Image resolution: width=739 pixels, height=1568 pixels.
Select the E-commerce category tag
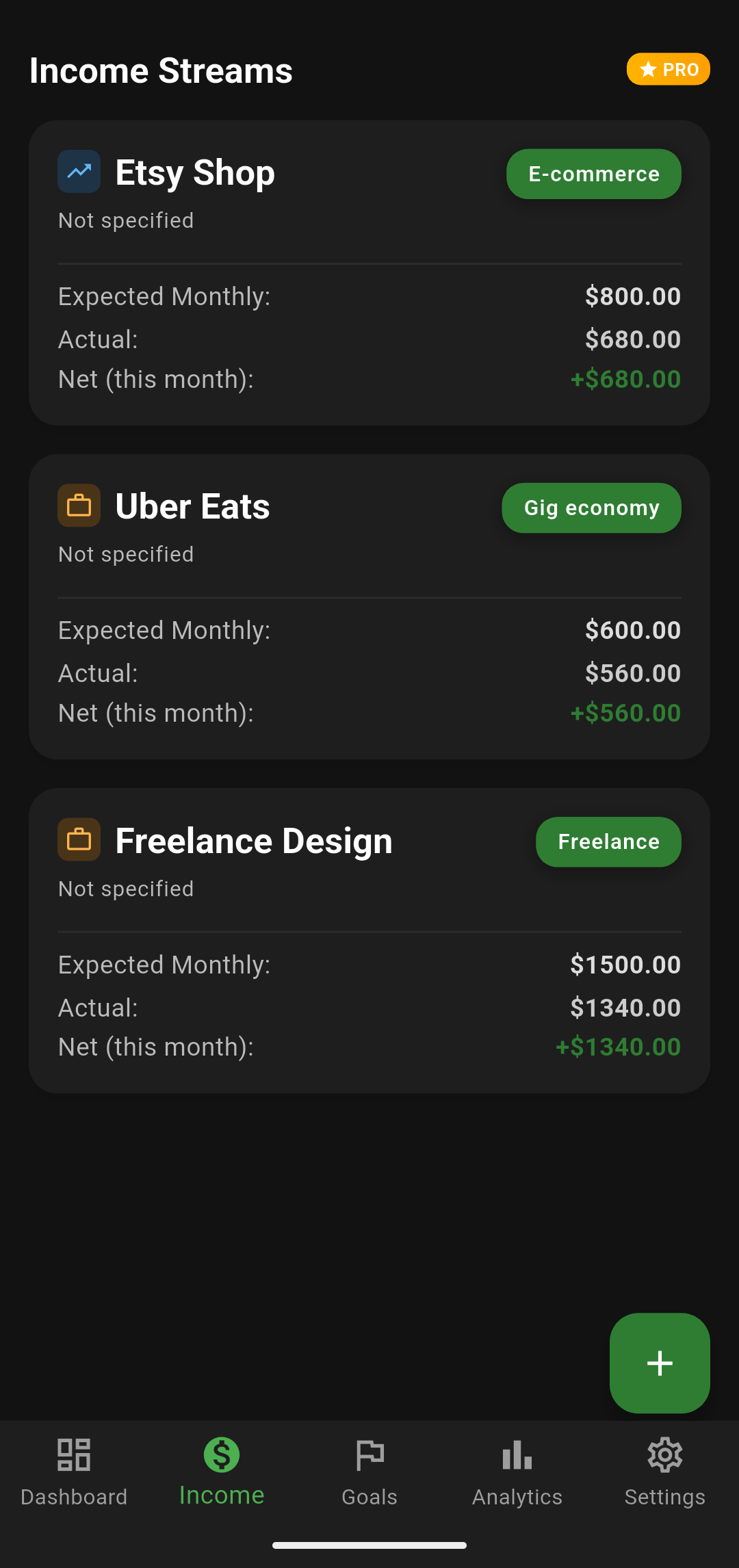pyautogui.click(x=593, y=174)
